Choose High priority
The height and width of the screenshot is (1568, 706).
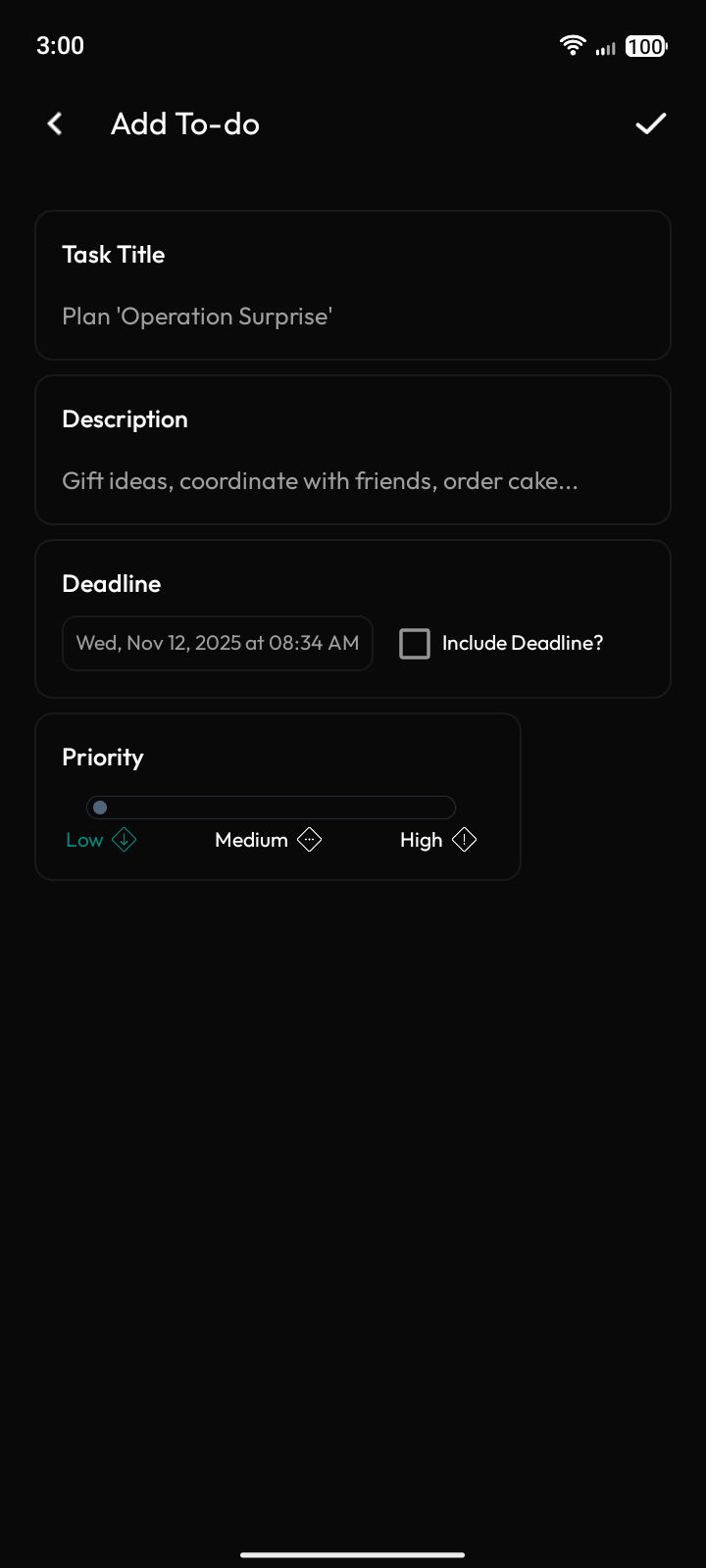(437, 840)
